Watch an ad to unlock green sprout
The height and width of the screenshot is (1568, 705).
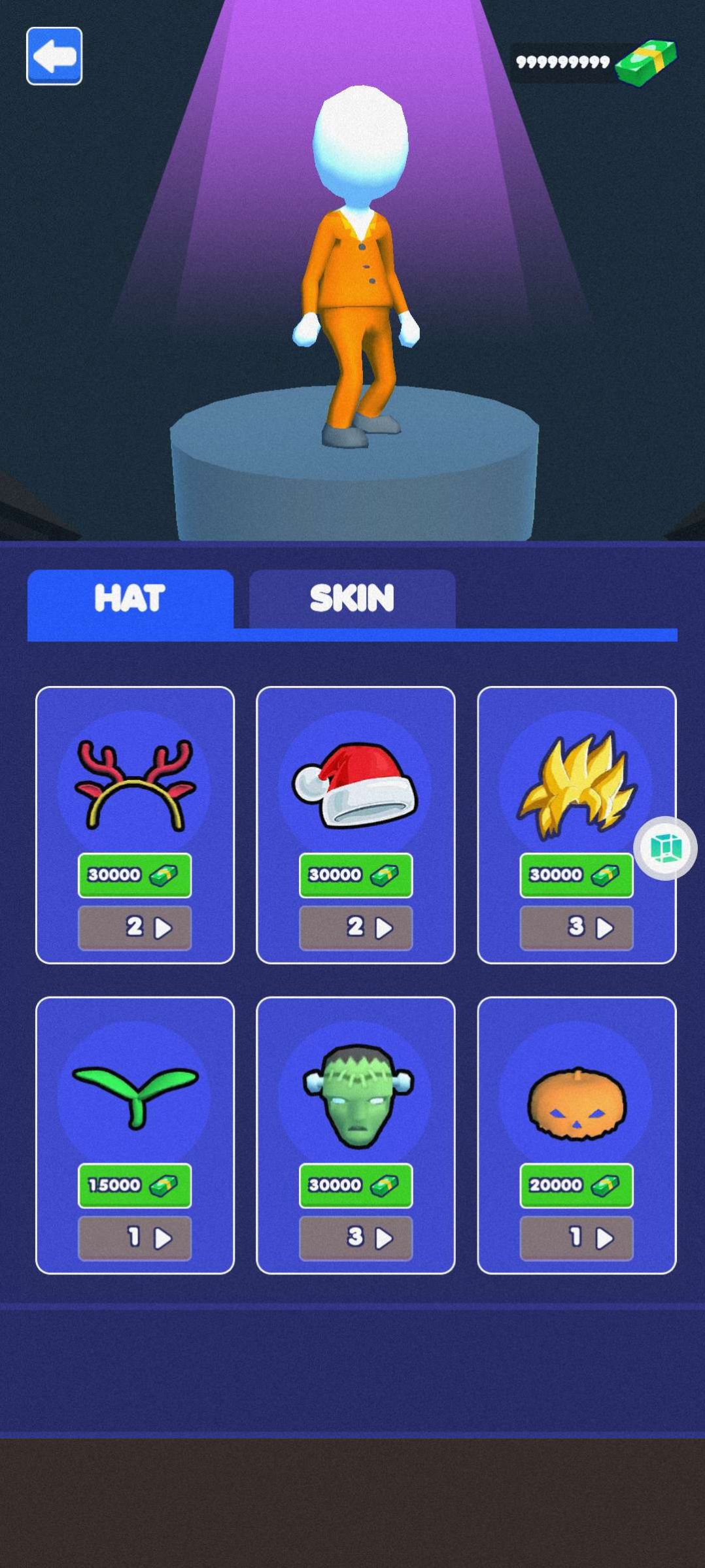pyautogui.click(x=135, y=1237)
